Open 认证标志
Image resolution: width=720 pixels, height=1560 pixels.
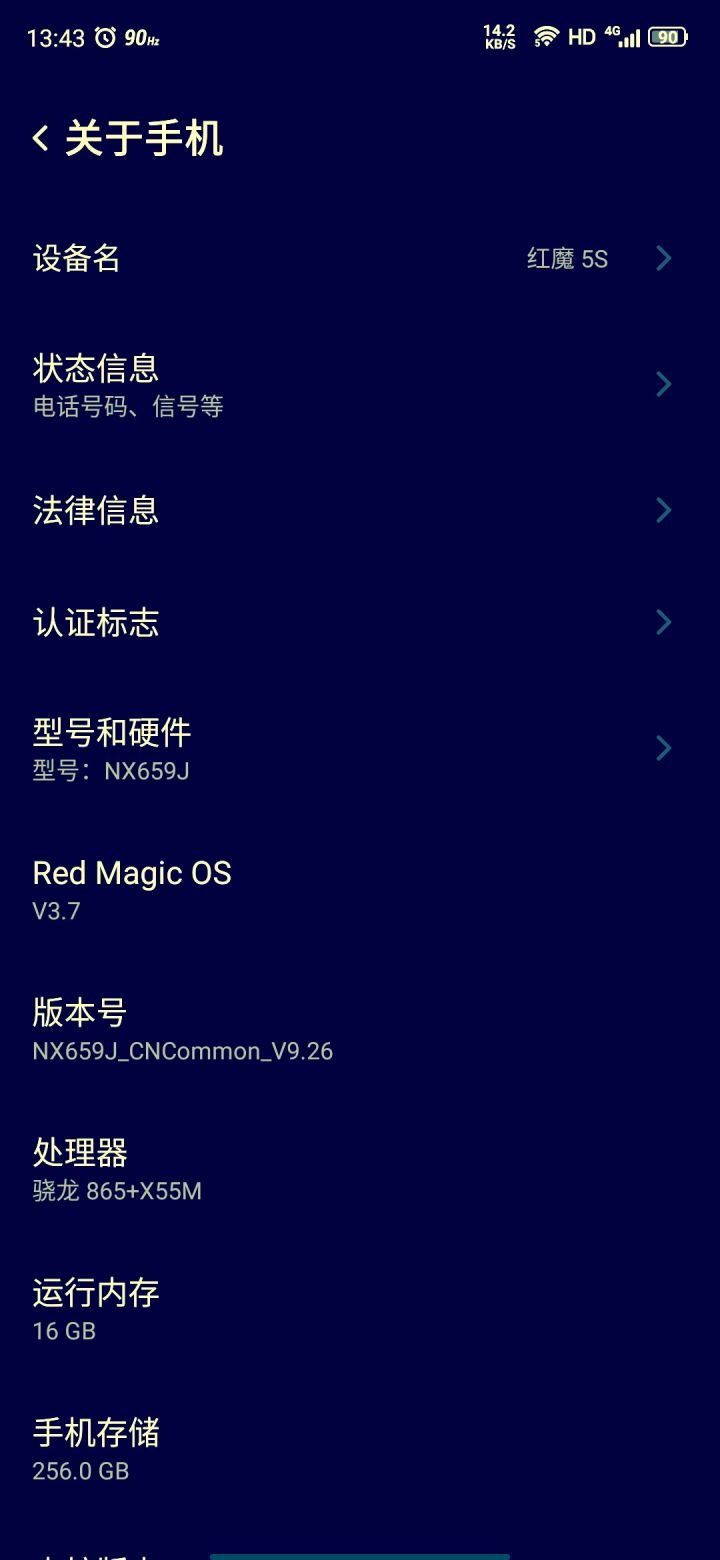(x=360, y=623)
